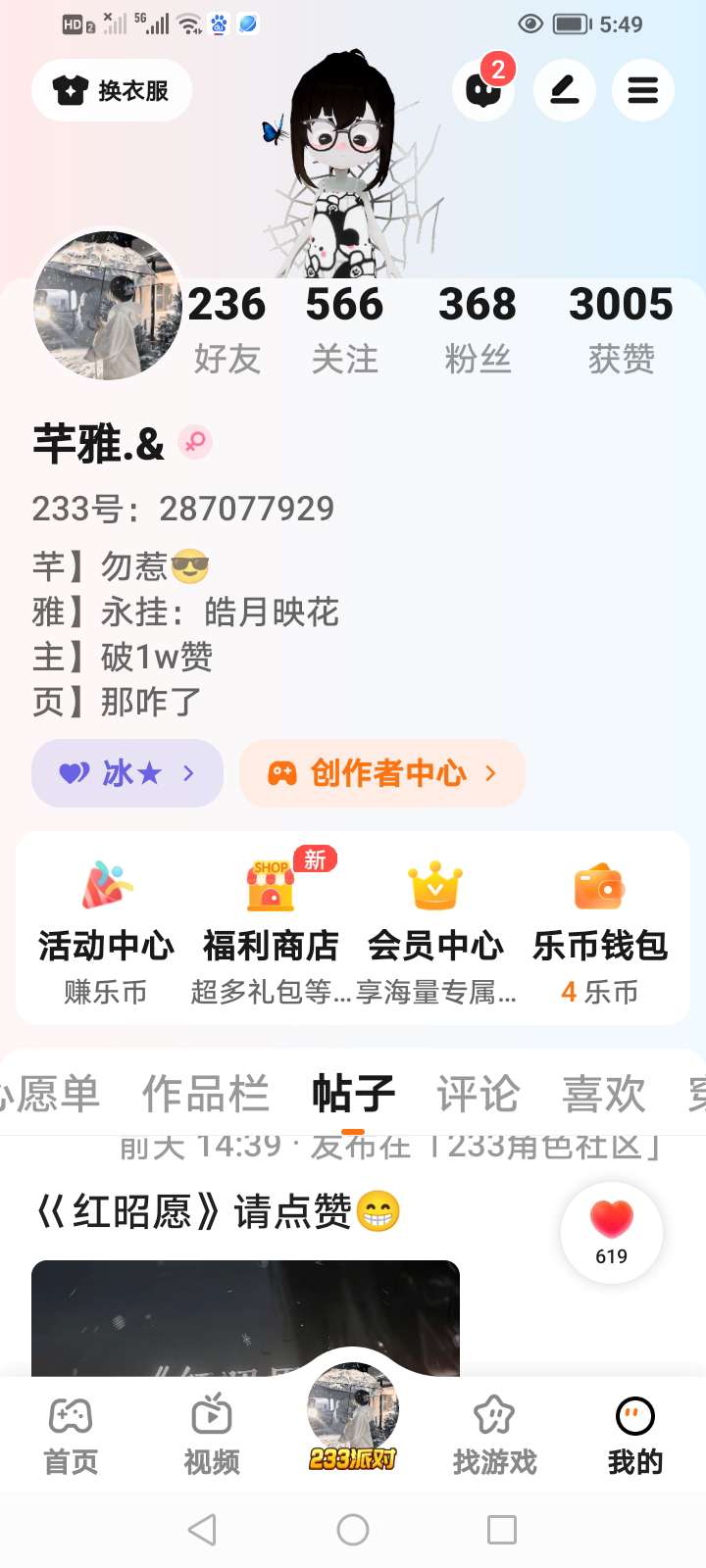Open the messages icon with 2 badge
Viewport: 706px width, 1568px height.
(483, 90)
